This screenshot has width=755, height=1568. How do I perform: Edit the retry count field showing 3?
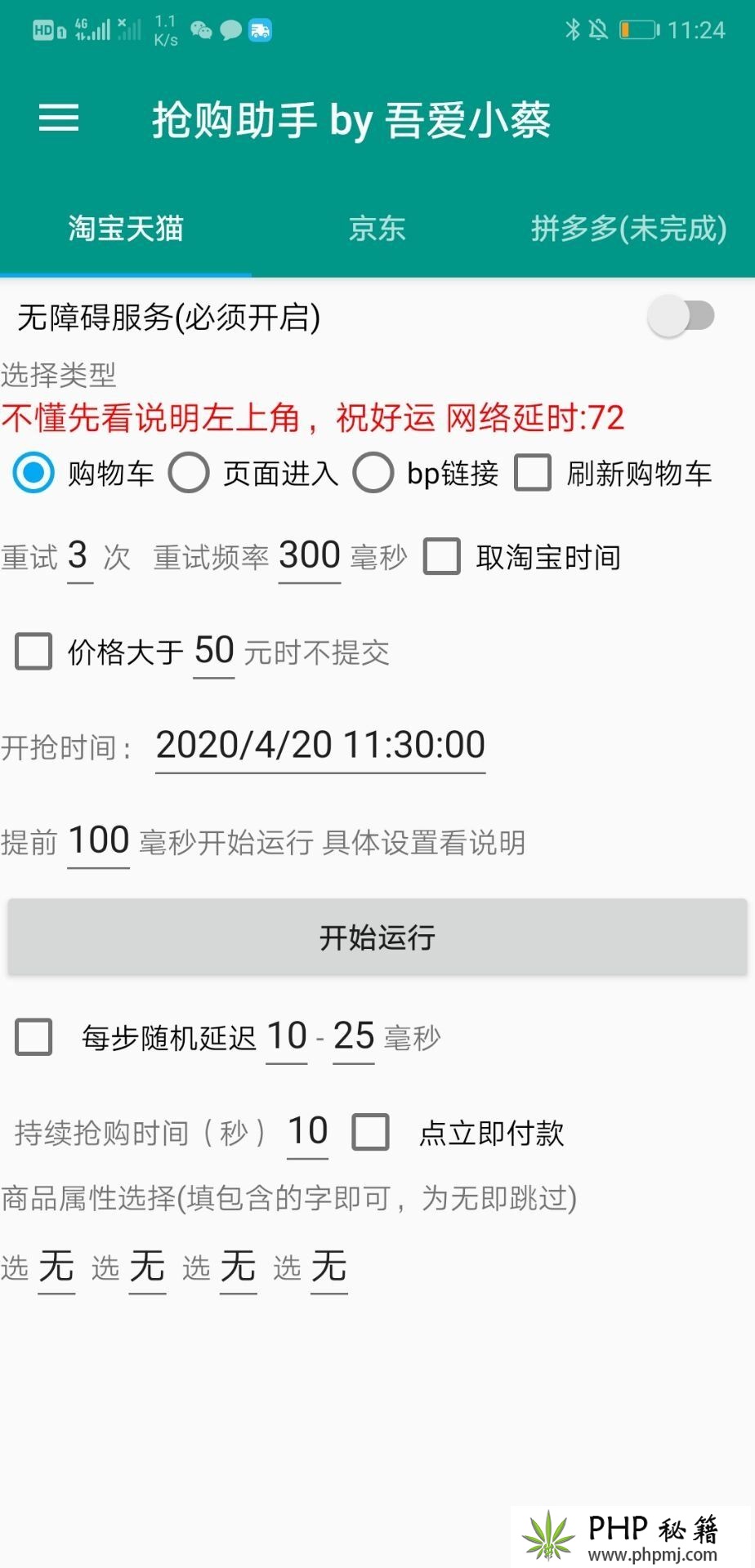tap(79, 557)
